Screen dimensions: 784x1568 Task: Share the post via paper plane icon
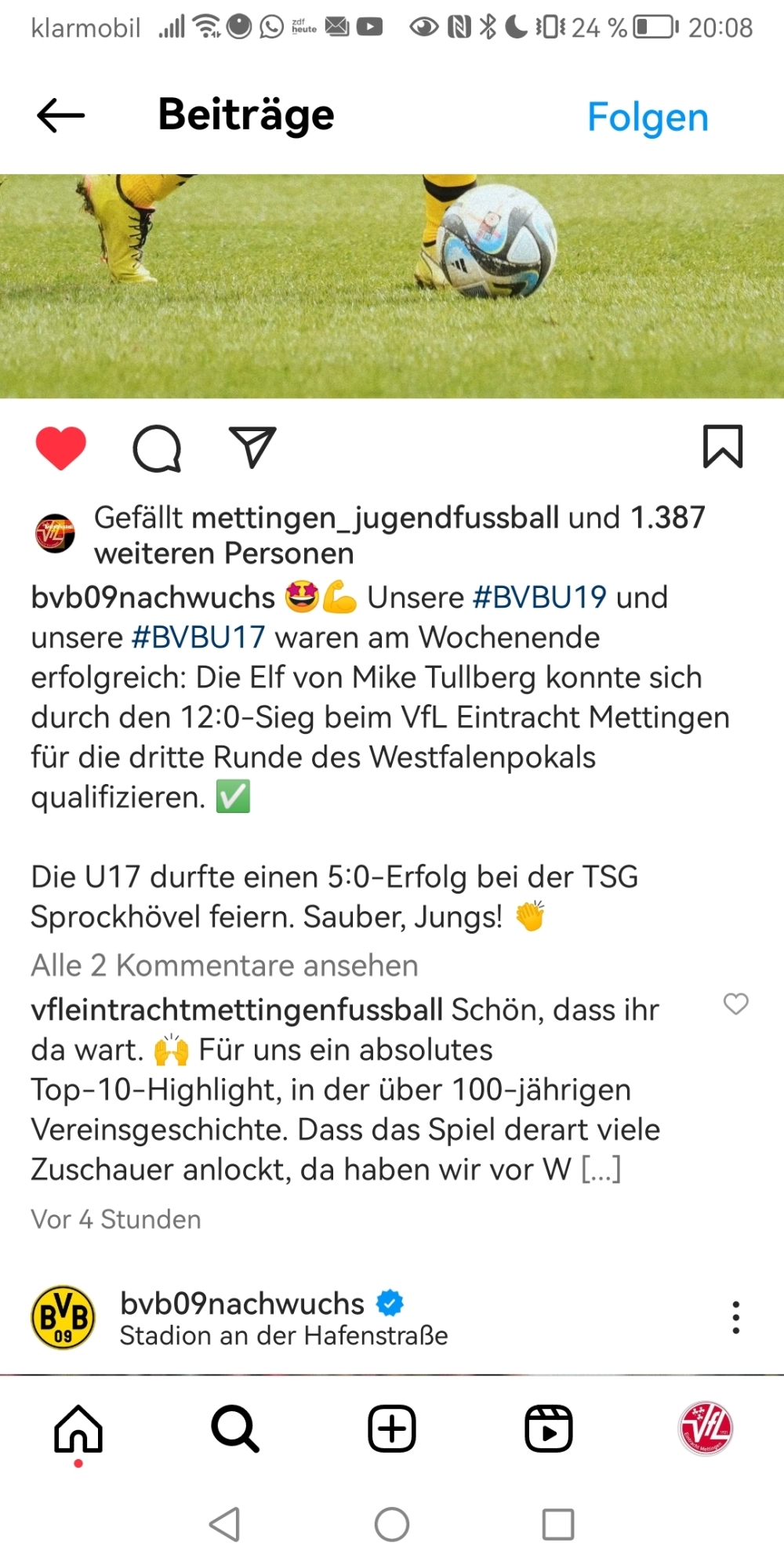point(252,447)
